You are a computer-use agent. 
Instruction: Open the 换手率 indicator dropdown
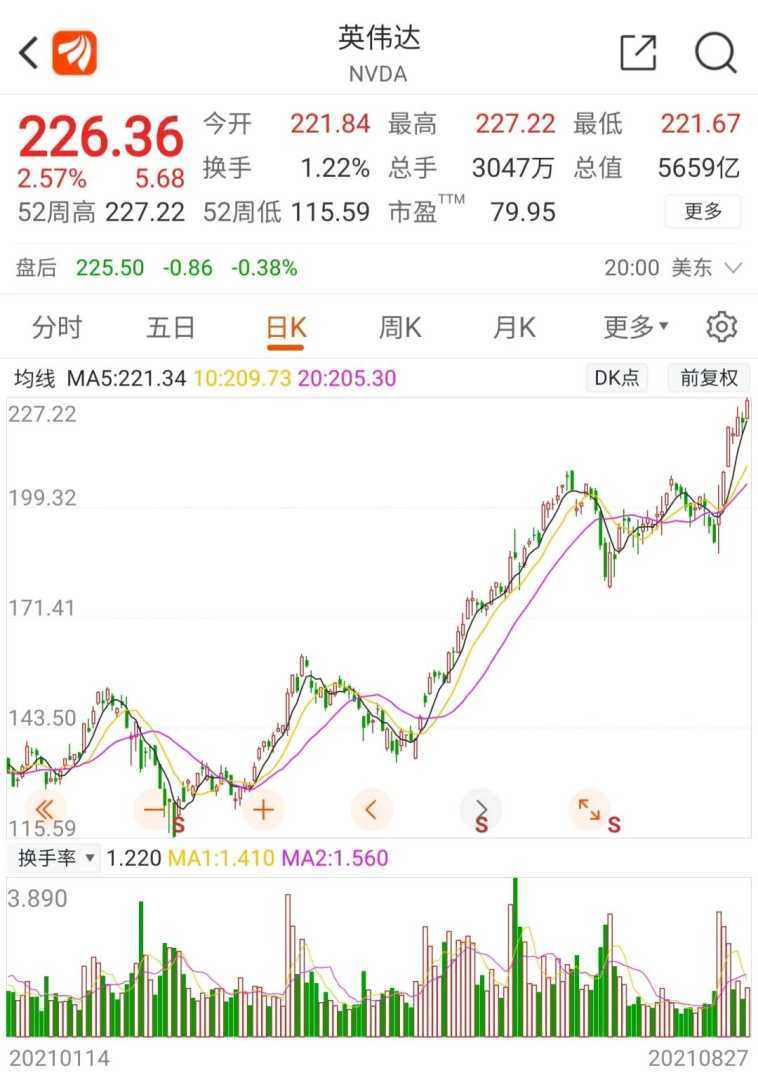54,858
